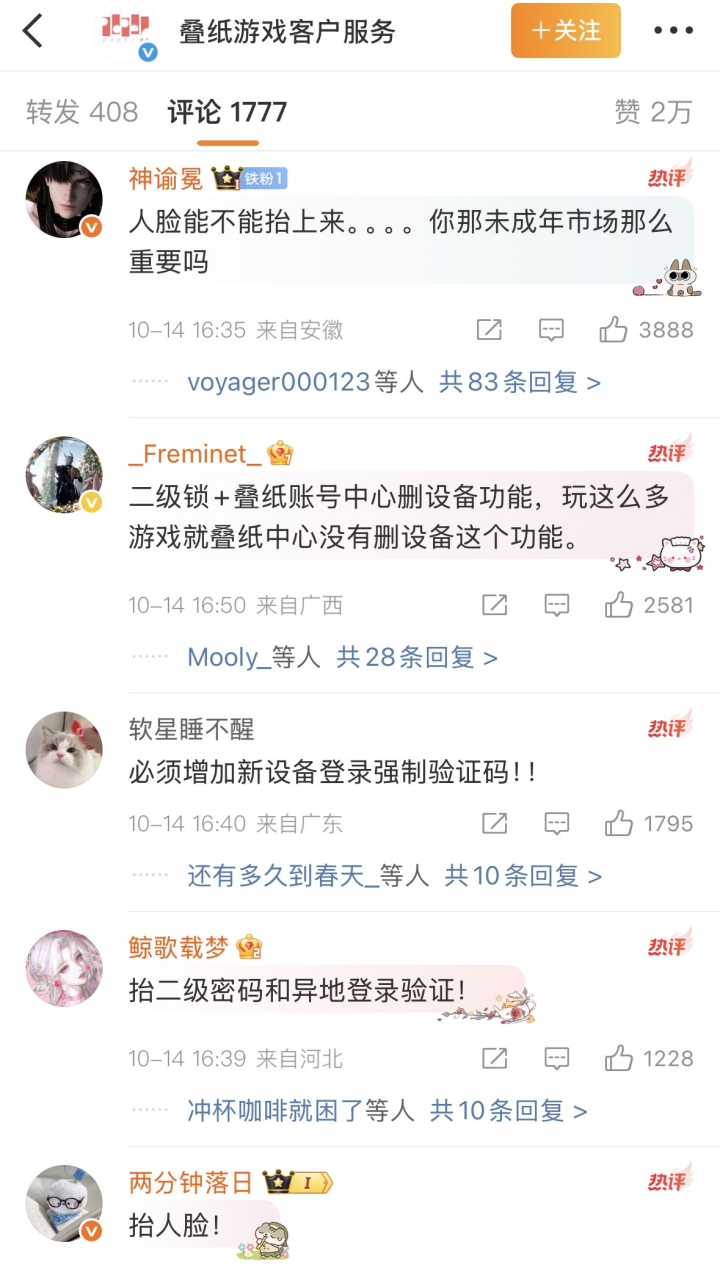
Task: Switch to the 转发 408 tab
Action: pos(82,112)
